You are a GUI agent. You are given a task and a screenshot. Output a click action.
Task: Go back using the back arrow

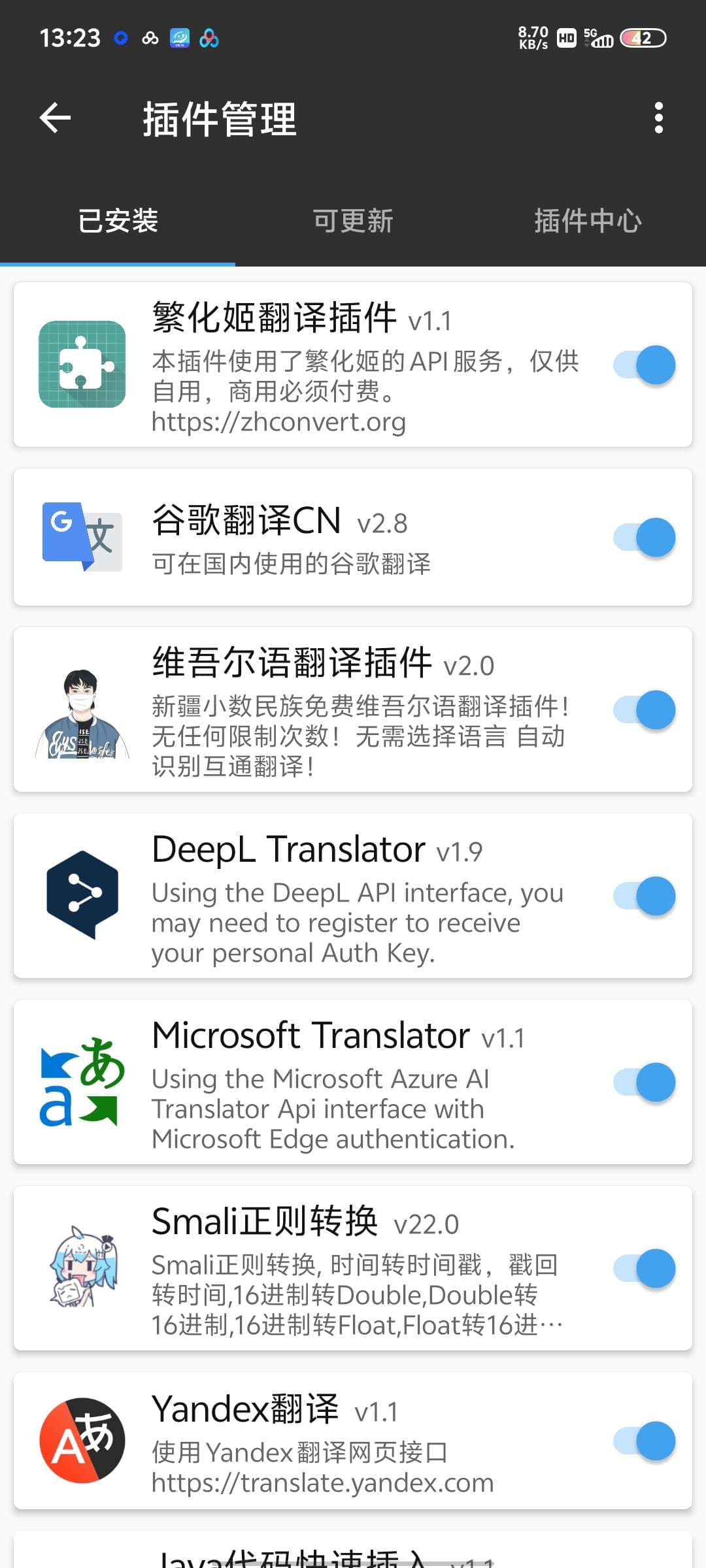click(55, 118)
